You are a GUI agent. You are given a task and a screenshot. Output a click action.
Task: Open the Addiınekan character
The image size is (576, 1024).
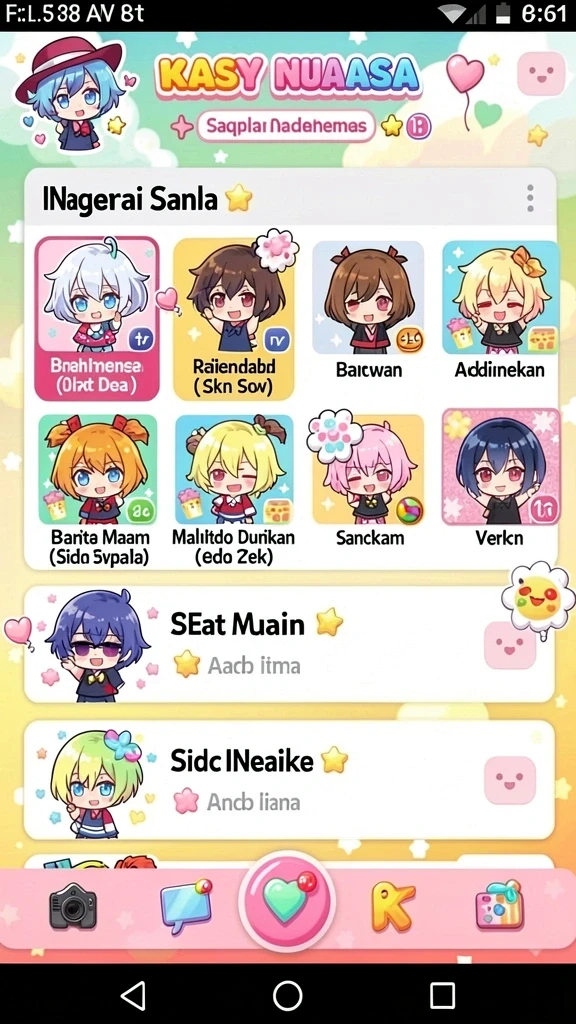pos(500,312)
